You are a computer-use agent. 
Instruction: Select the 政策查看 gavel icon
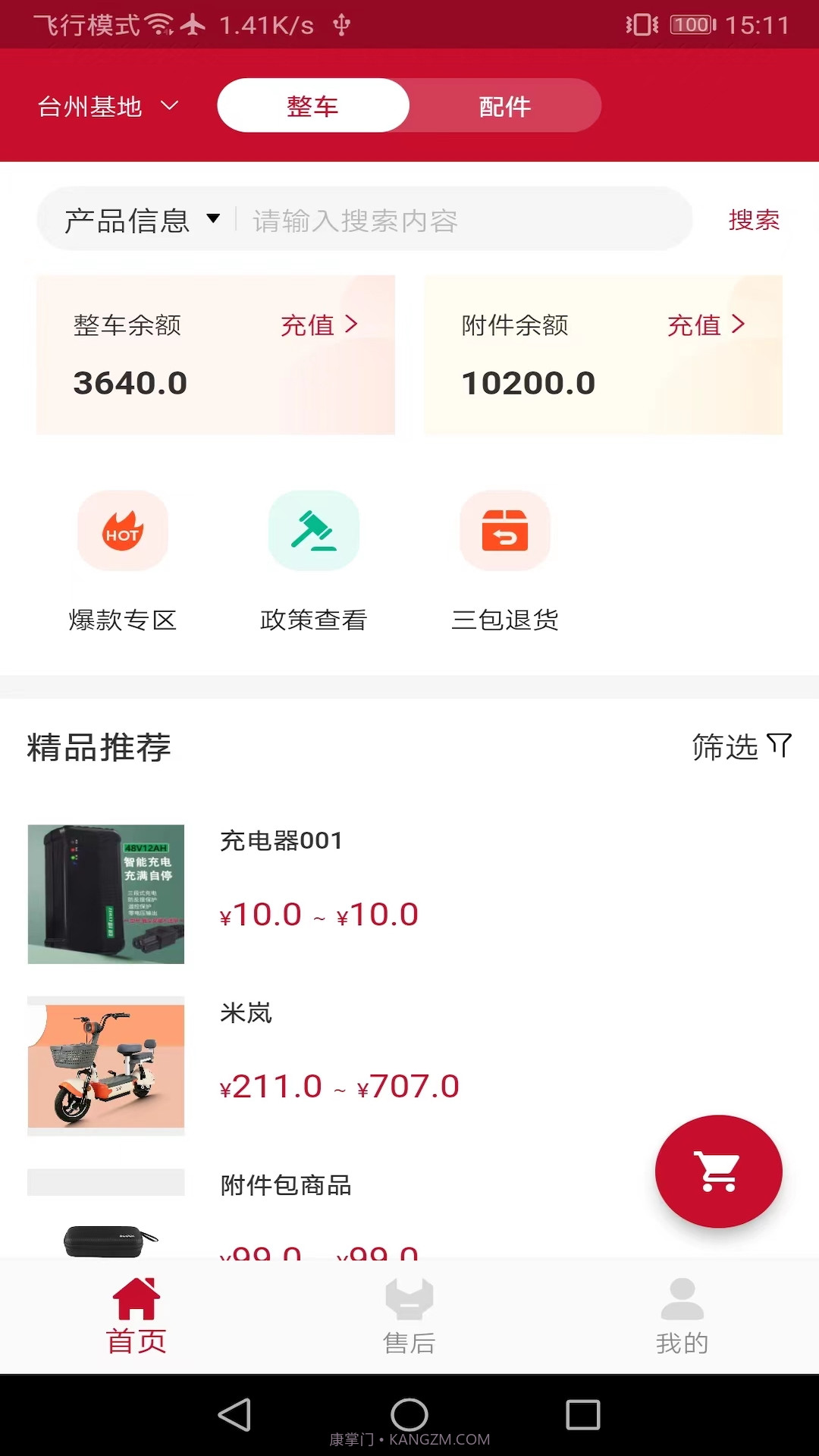(x=314, y=531)
